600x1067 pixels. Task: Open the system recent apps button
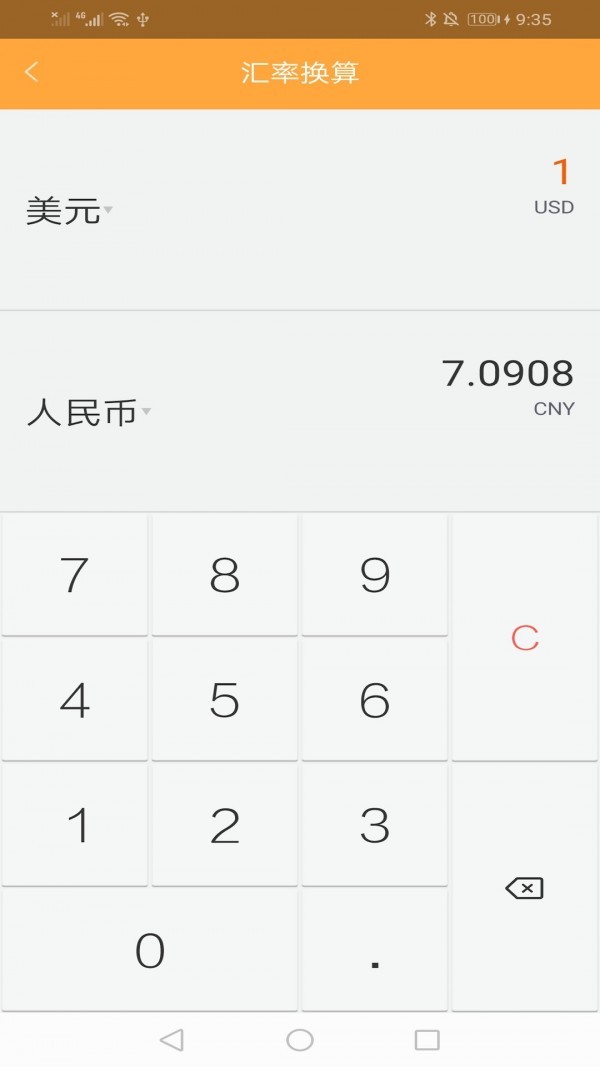[x=427, y=1040]
